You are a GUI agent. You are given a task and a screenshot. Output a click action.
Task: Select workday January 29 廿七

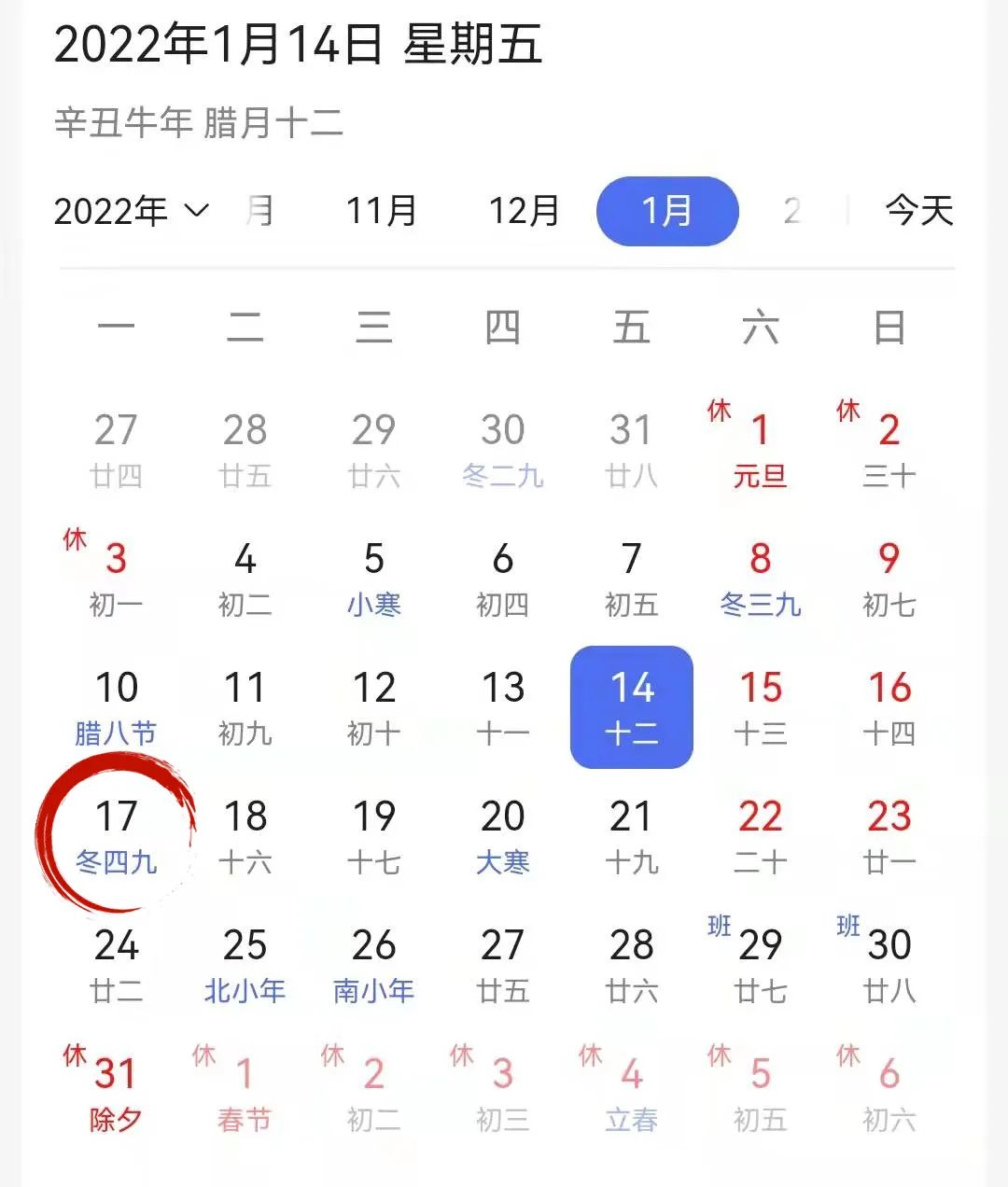[760, 965]
